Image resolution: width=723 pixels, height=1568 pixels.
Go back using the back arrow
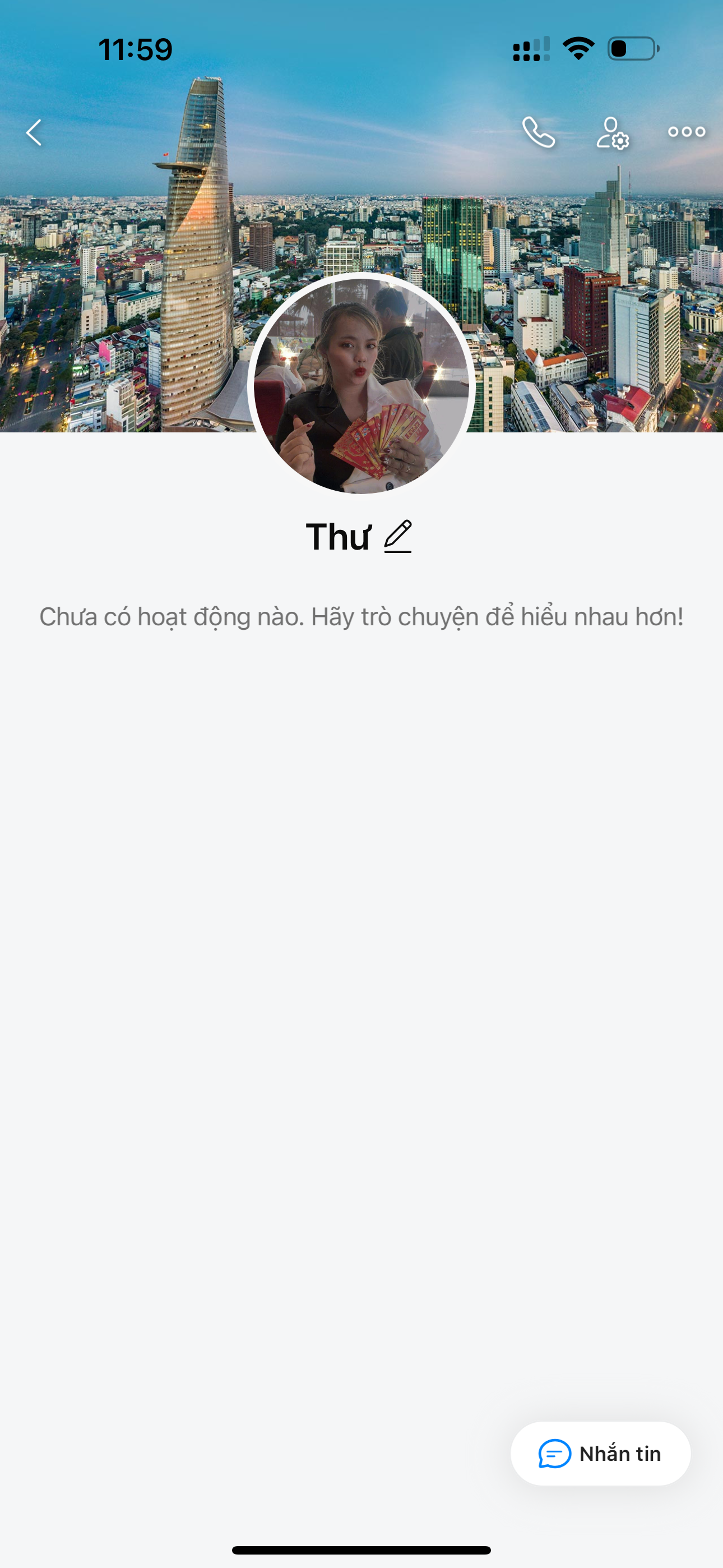pos(34,132)
